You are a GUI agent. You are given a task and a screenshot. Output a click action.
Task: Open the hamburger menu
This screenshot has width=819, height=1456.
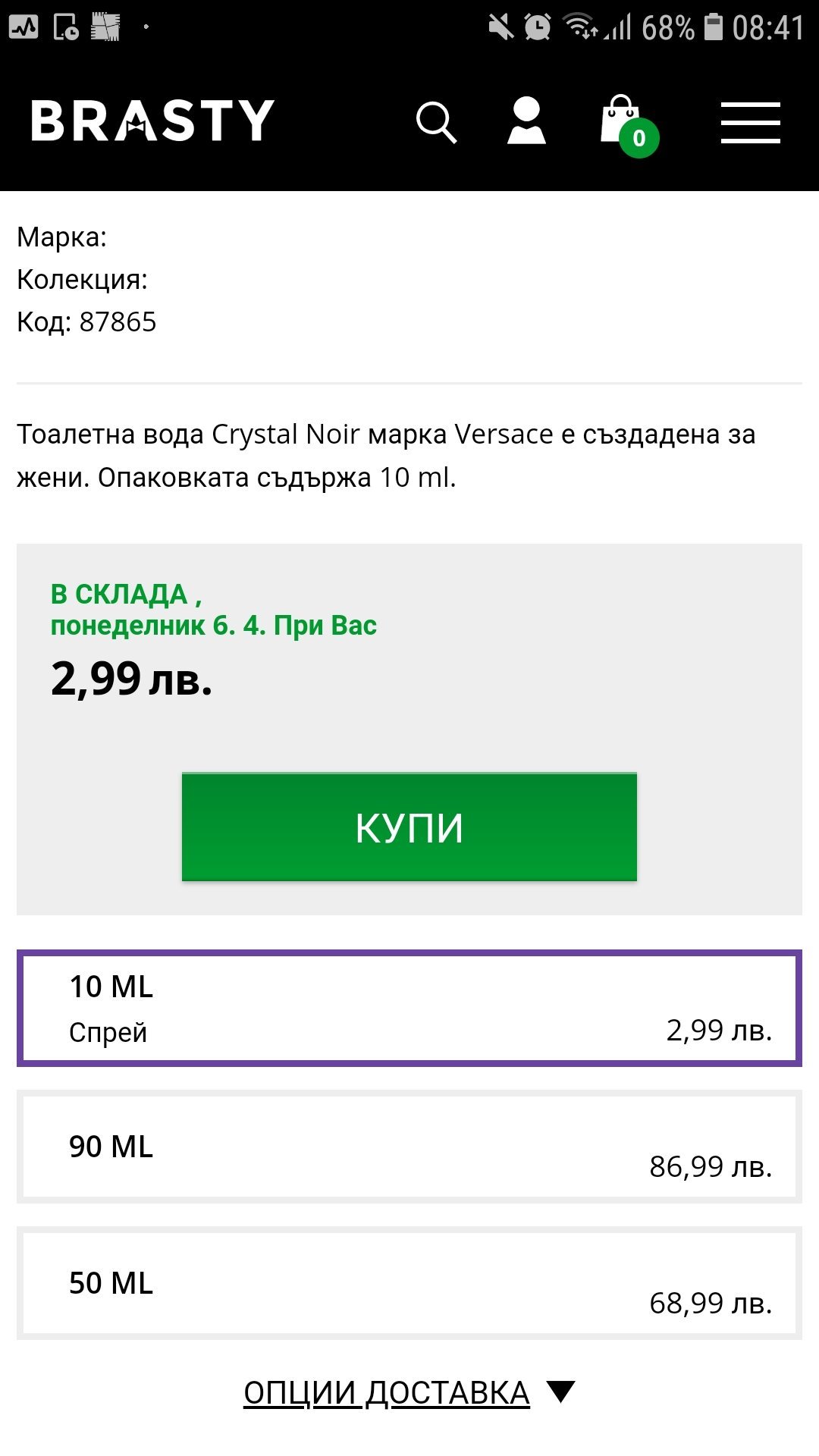click(750, 123)
